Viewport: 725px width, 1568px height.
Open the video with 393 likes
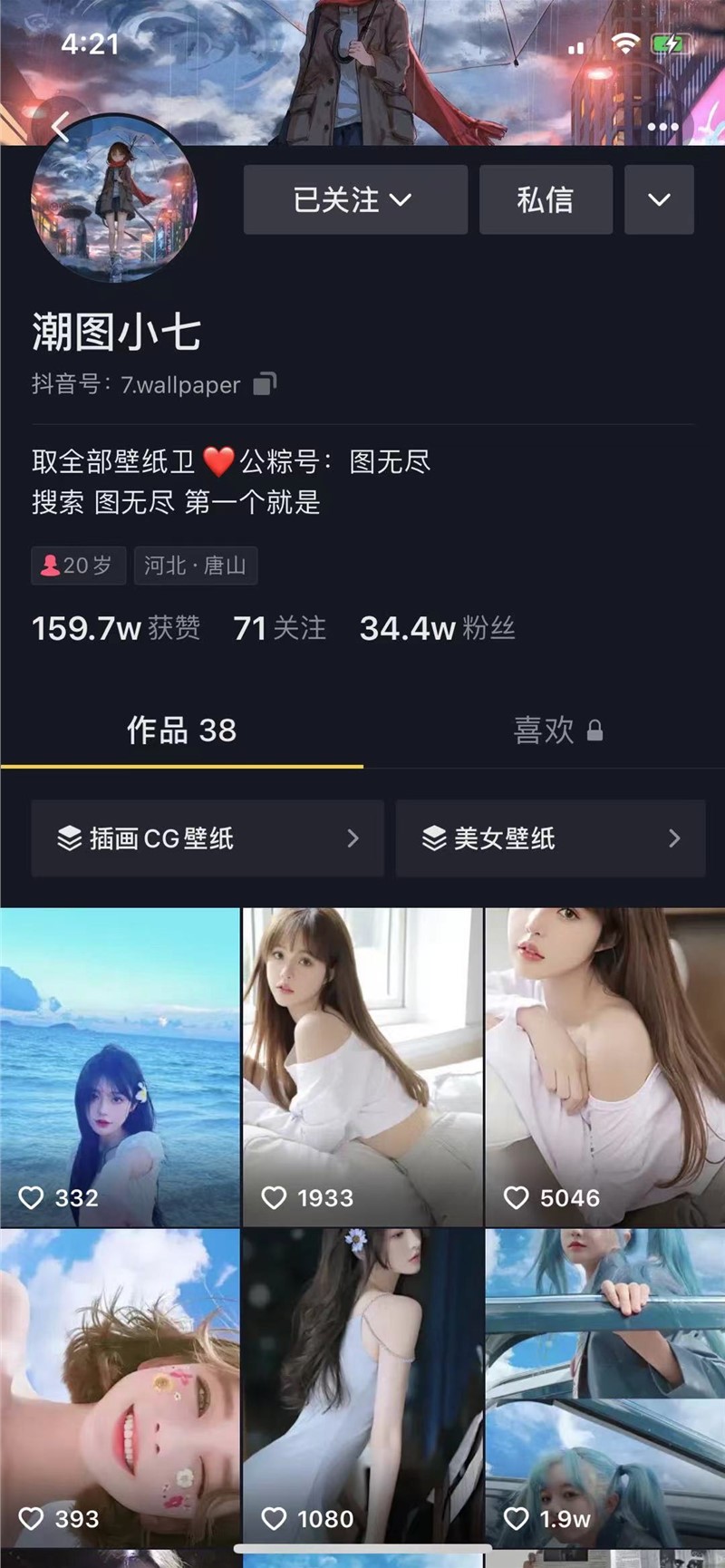120,1388
